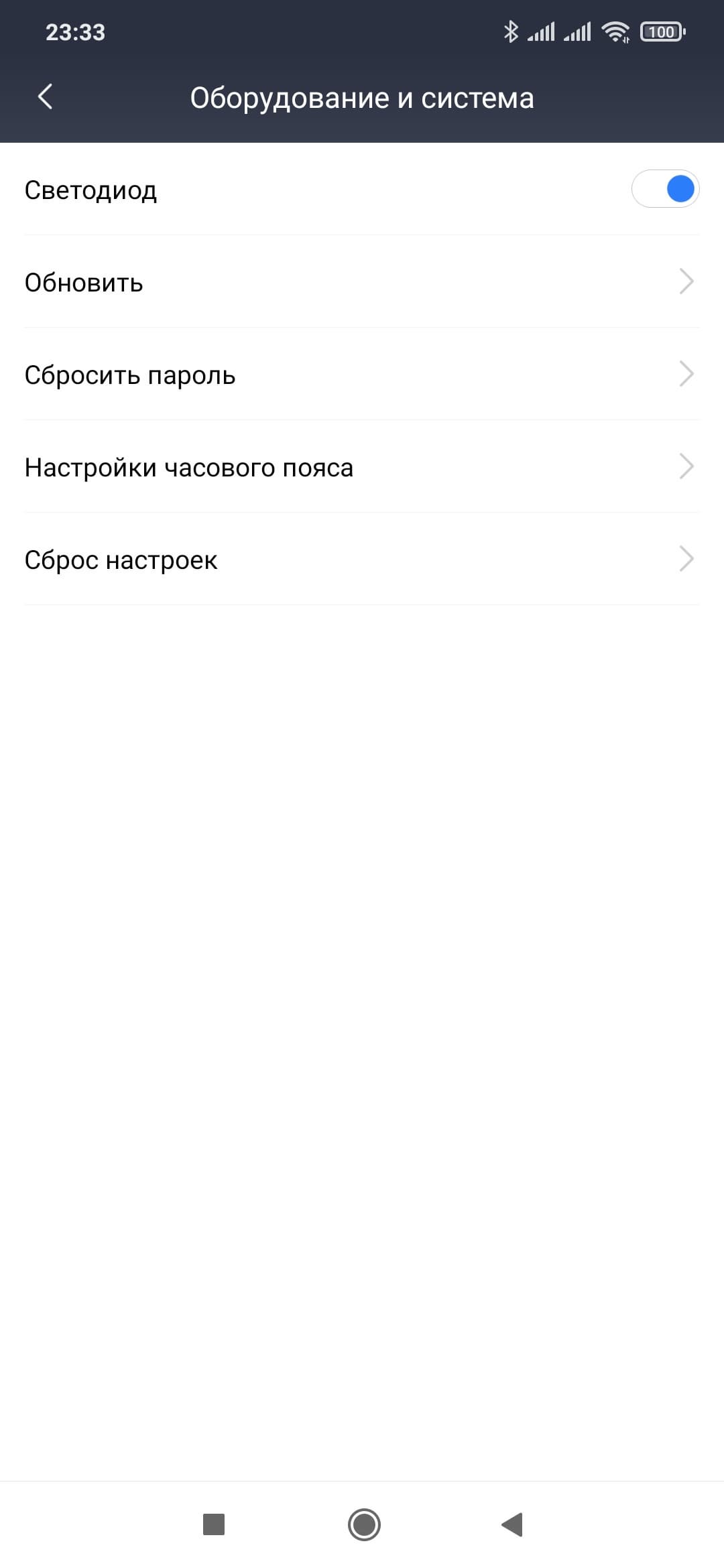Open Настройки часового пояса
The image size is (724, 1568).
pos(362,467)
